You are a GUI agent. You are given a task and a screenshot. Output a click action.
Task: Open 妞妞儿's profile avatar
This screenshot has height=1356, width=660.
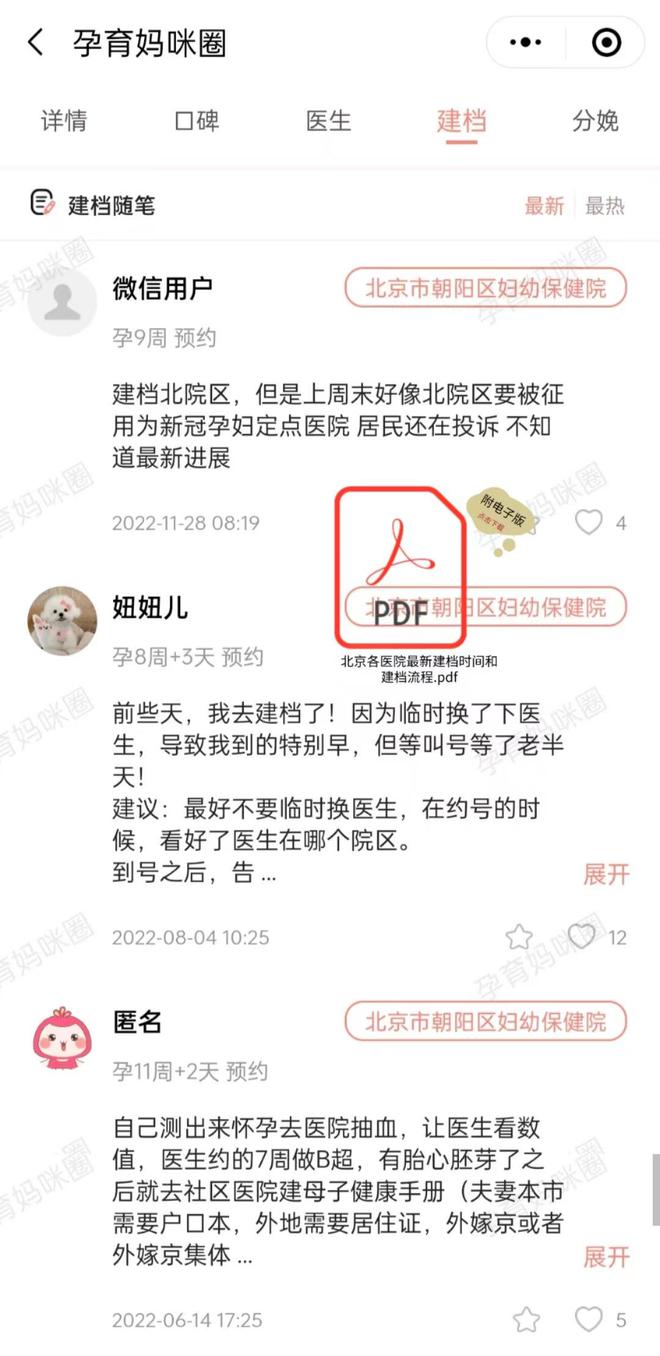point(62,621)
